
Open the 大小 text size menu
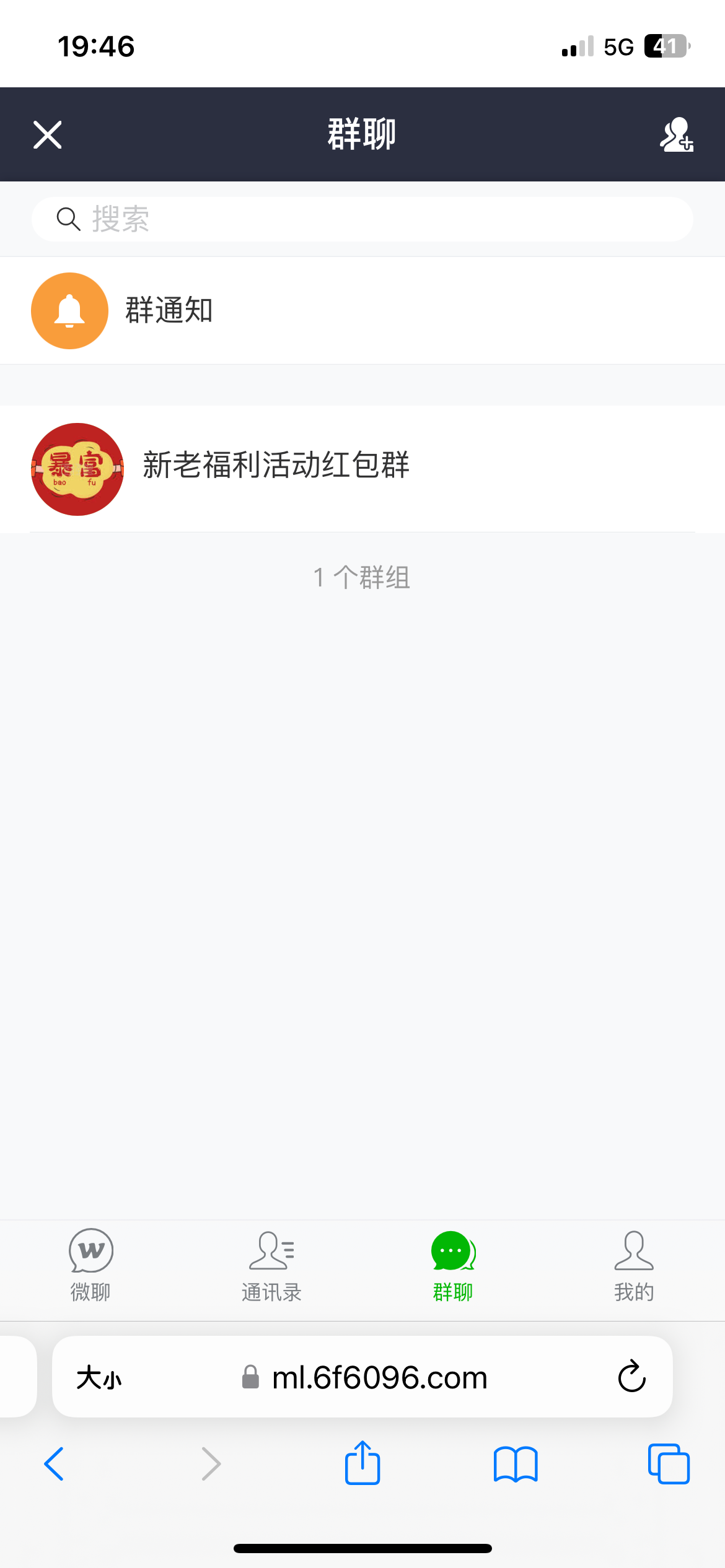tap(99, 1378)
